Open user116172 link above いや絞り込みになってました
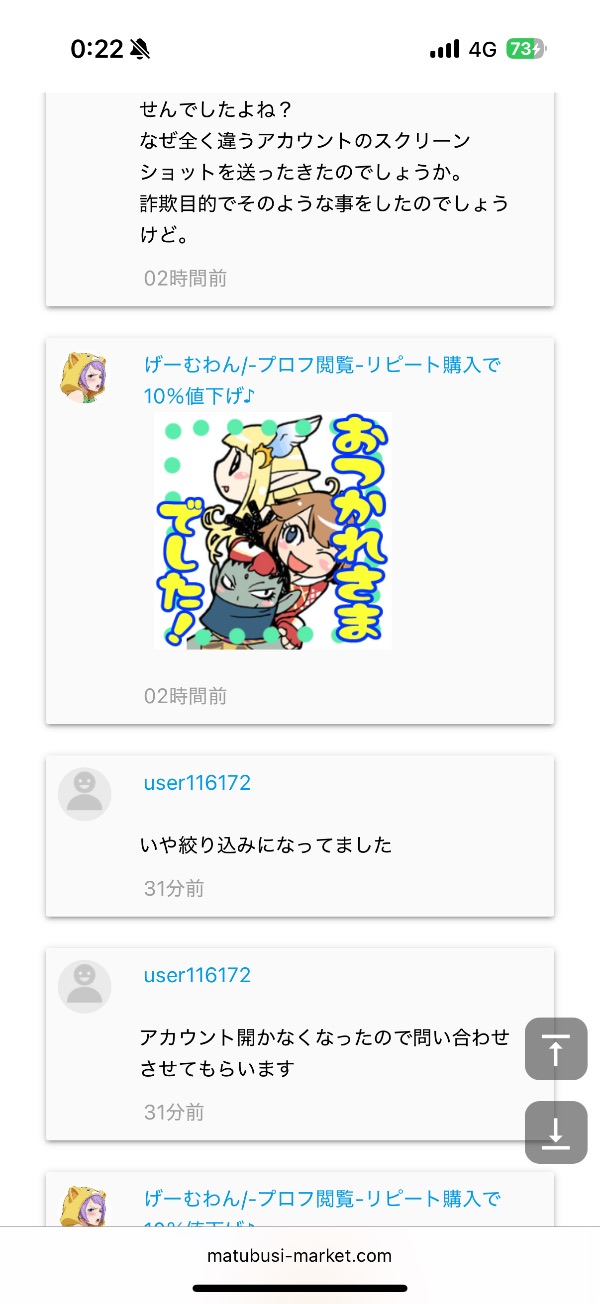 click(197, 783)
